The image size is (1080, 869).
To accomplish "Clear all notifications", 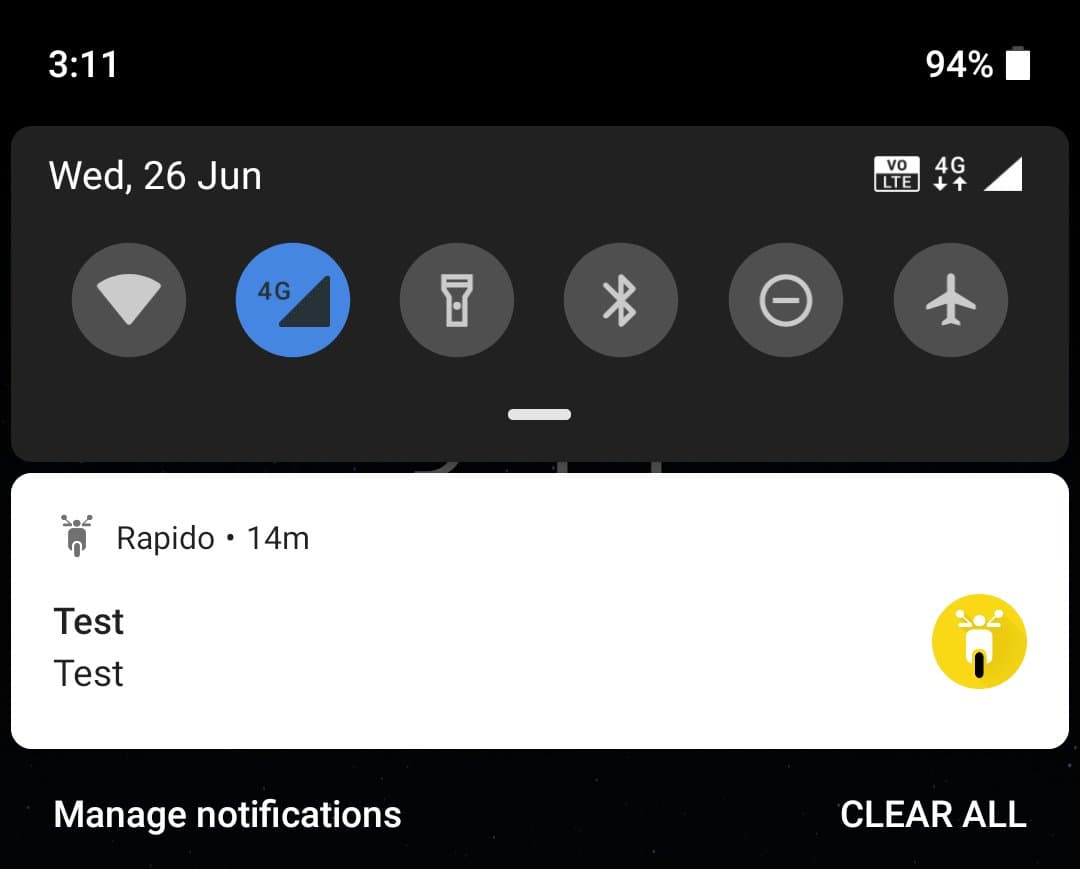I will [x=933, y=814].
